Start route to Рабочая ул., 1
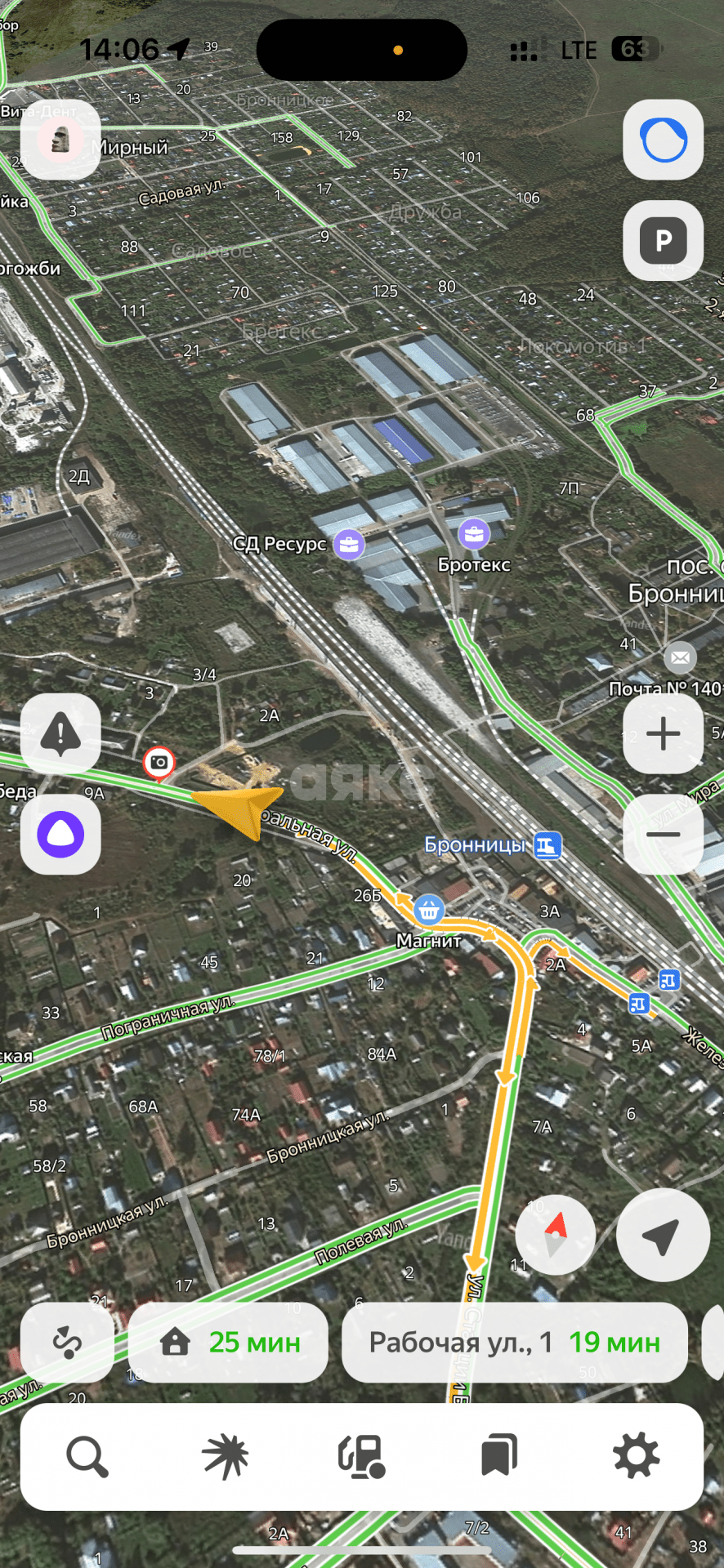Screen dimensions: 724x1568 click(x=514, y=1343)
